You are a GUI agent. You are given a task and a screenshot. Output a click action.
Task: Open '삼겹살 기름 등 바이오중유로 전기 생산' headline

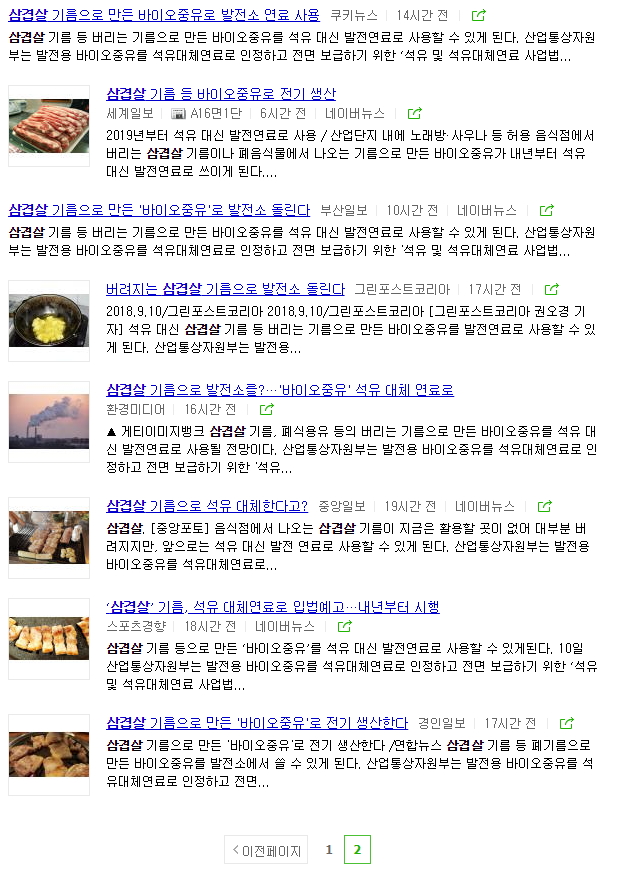(221, 93)
